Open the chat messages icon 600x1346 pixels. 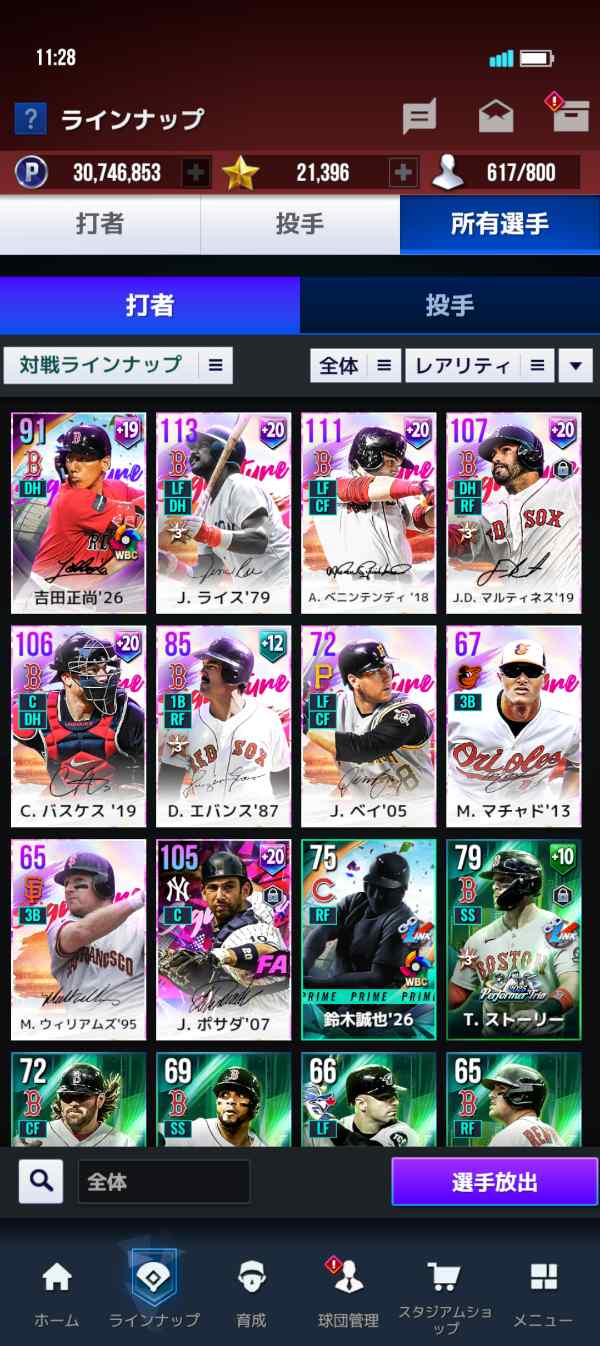tap(420, 117)
